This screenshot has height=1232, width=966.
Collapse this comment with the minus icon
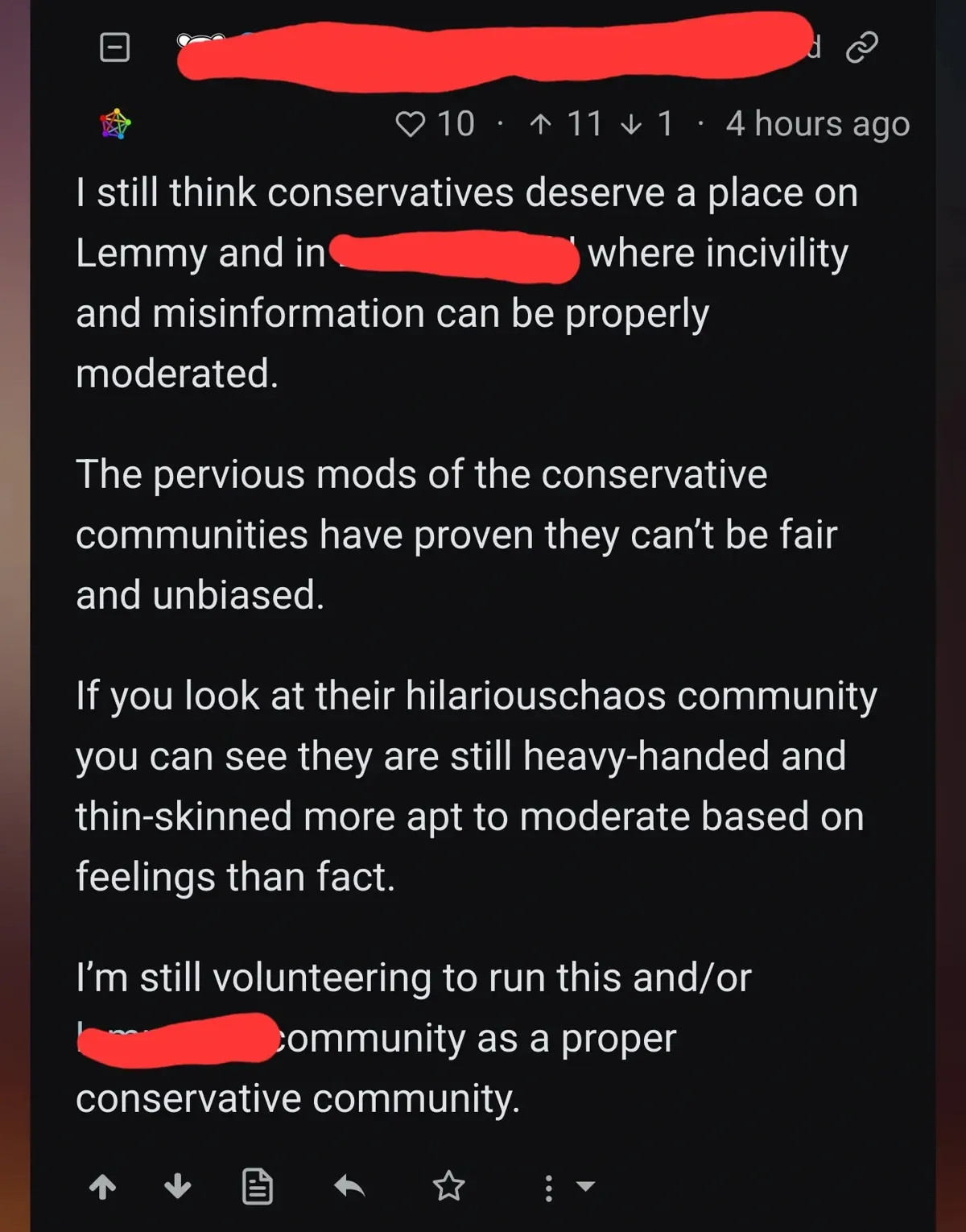click(114, 48)
